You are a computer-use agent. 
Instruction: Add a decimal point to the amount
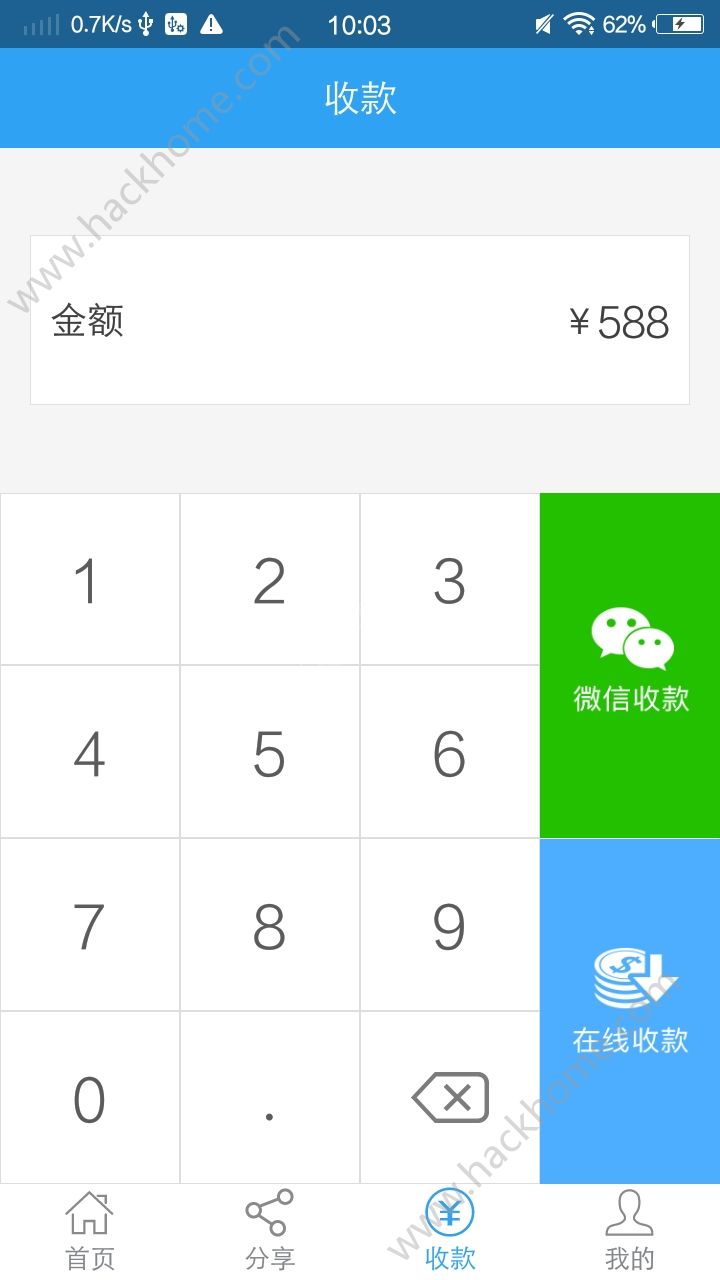point(270,1099)
